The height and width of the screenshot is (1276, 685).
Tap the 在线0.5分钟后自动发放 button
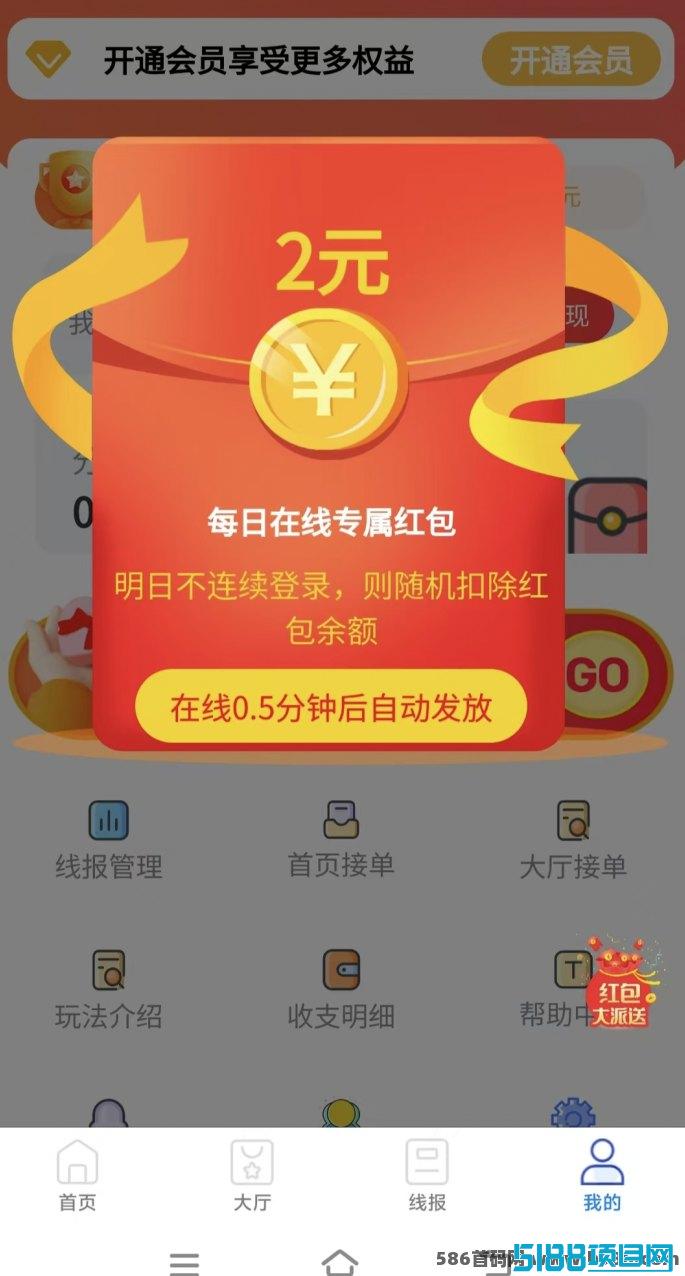331,707
